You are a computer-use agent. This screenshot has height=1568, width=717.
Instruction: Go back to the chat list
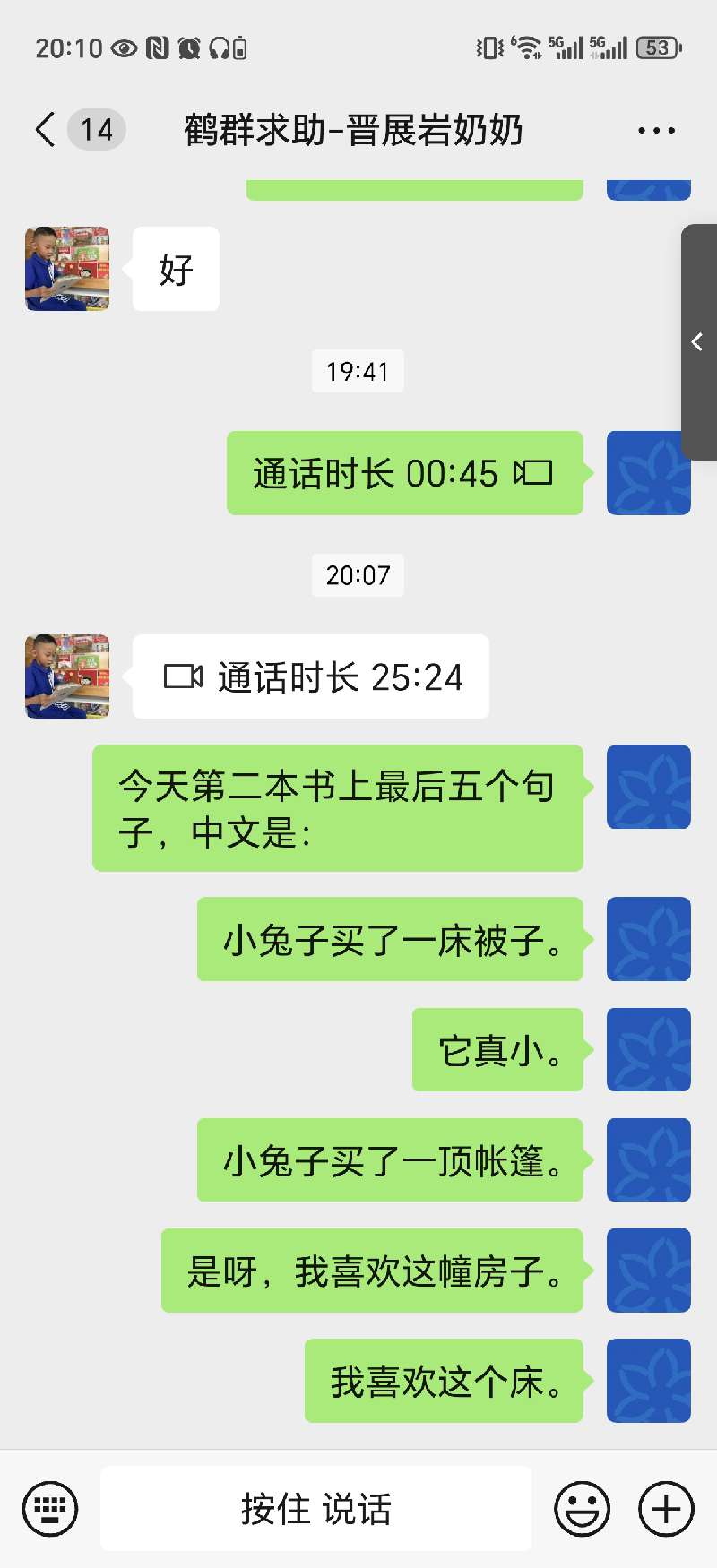tap(47, 130)
